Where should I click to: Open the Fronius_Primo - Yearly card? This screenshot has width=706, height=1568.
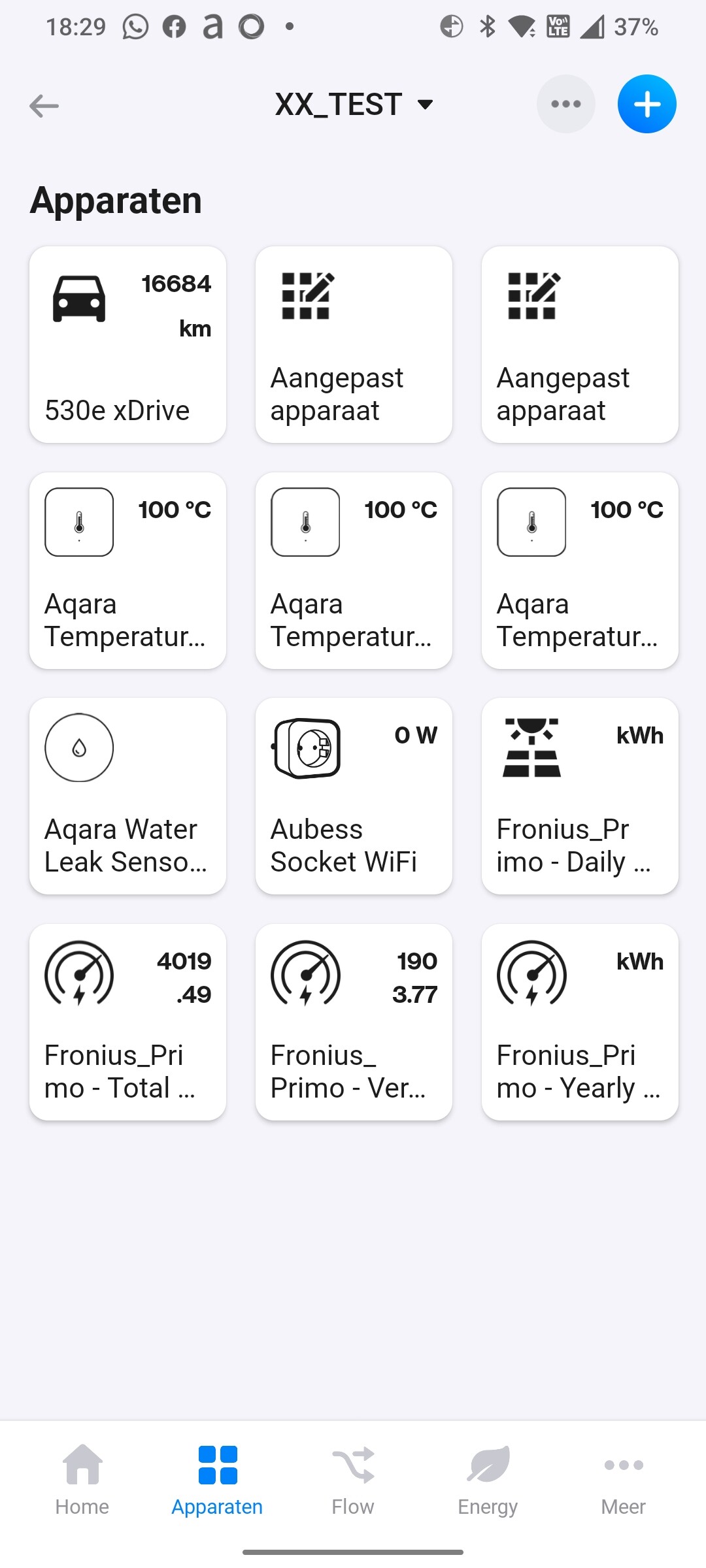click(x=580, y=1022)
